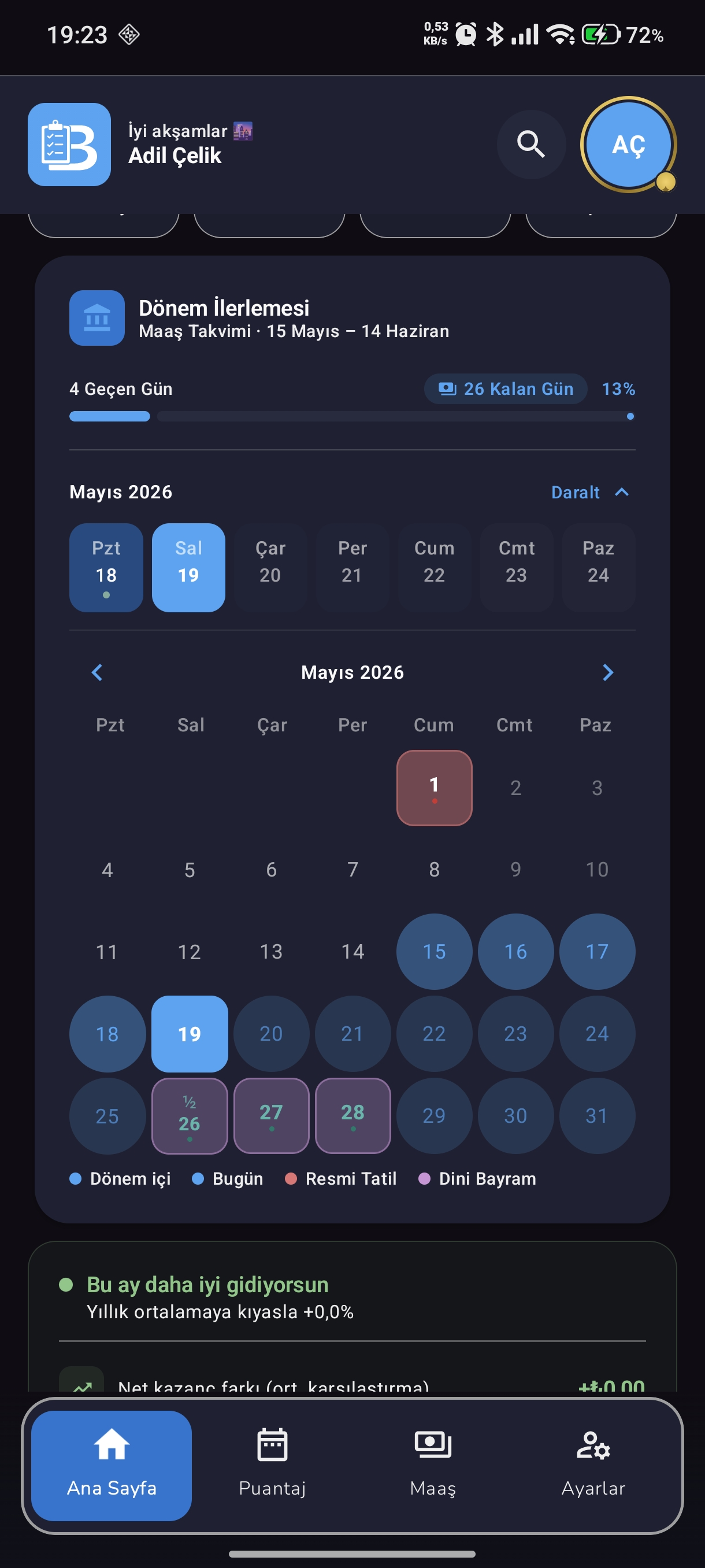Image resolution: width=705 pixels, height=1568 pixels.
Task: Open May 1 public holiday in calendar
Action: [435, 787]
